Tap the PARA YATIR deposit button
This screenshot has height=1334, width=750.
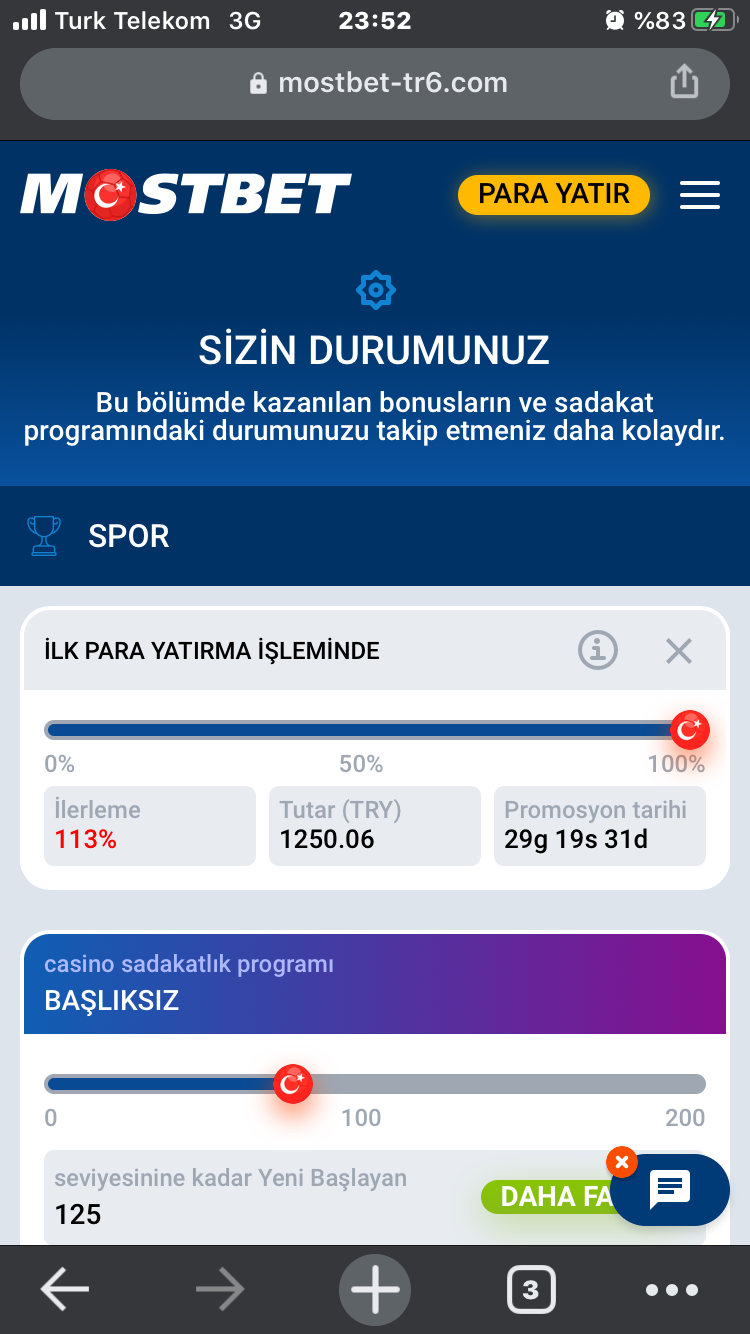tap(554, 194)
